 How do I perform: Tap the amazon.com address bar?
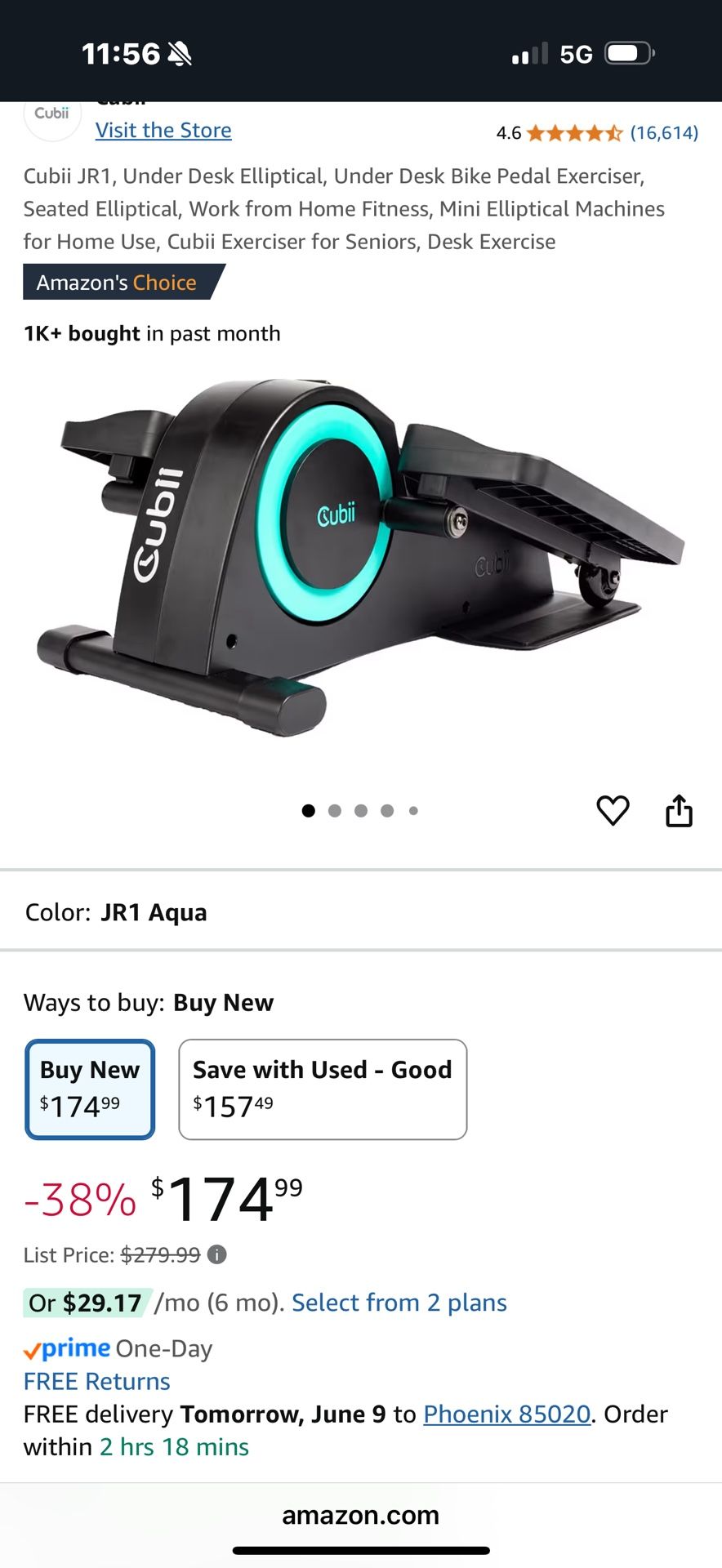click(361, 1515)
